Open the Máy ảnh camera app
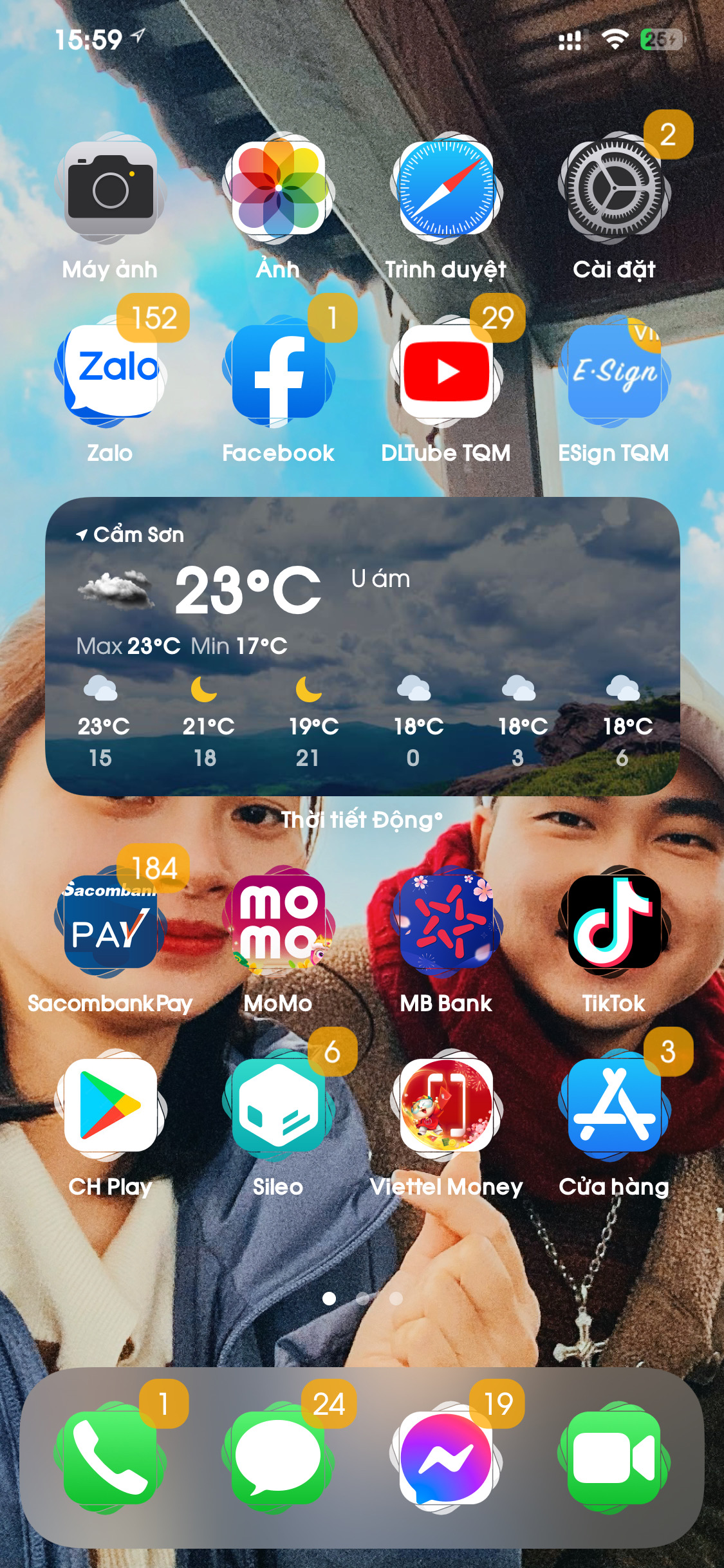Viewport: 724px width, 1568px height. 111,189
